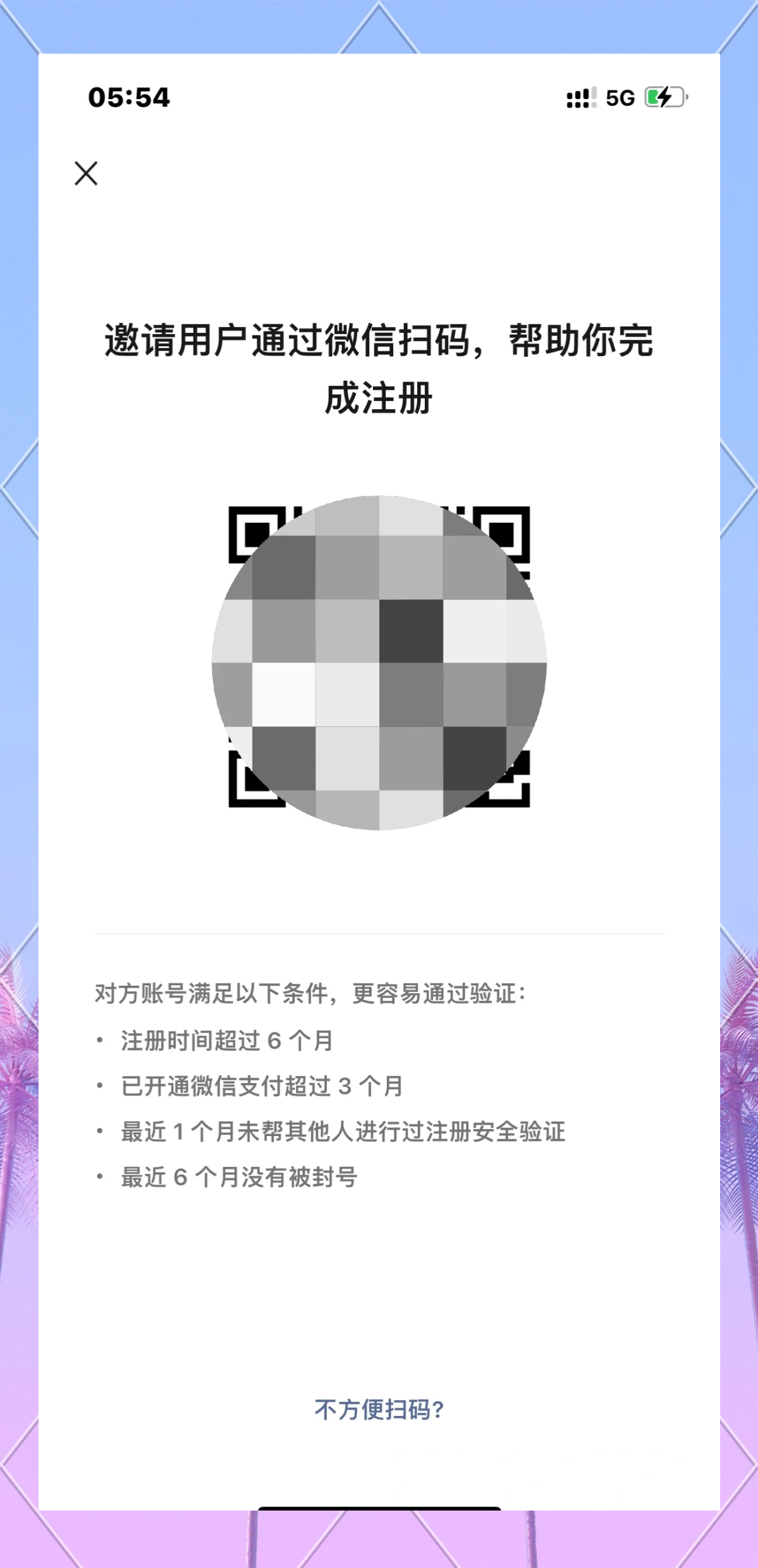
Task: Select the 5G network status icon
Action: 622,98
